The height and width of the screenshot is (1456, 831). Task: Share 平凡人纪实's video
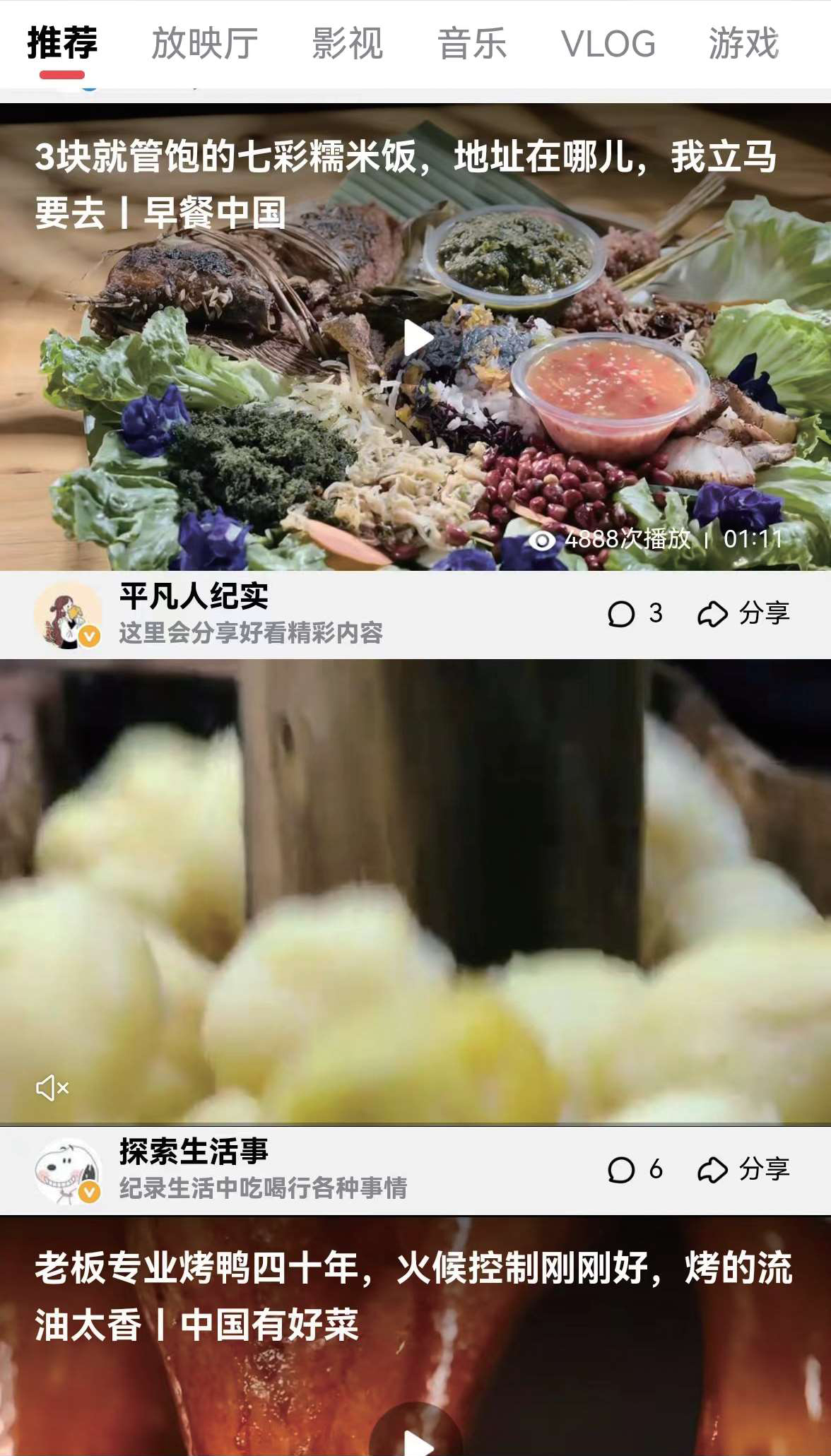pos(743,614)
